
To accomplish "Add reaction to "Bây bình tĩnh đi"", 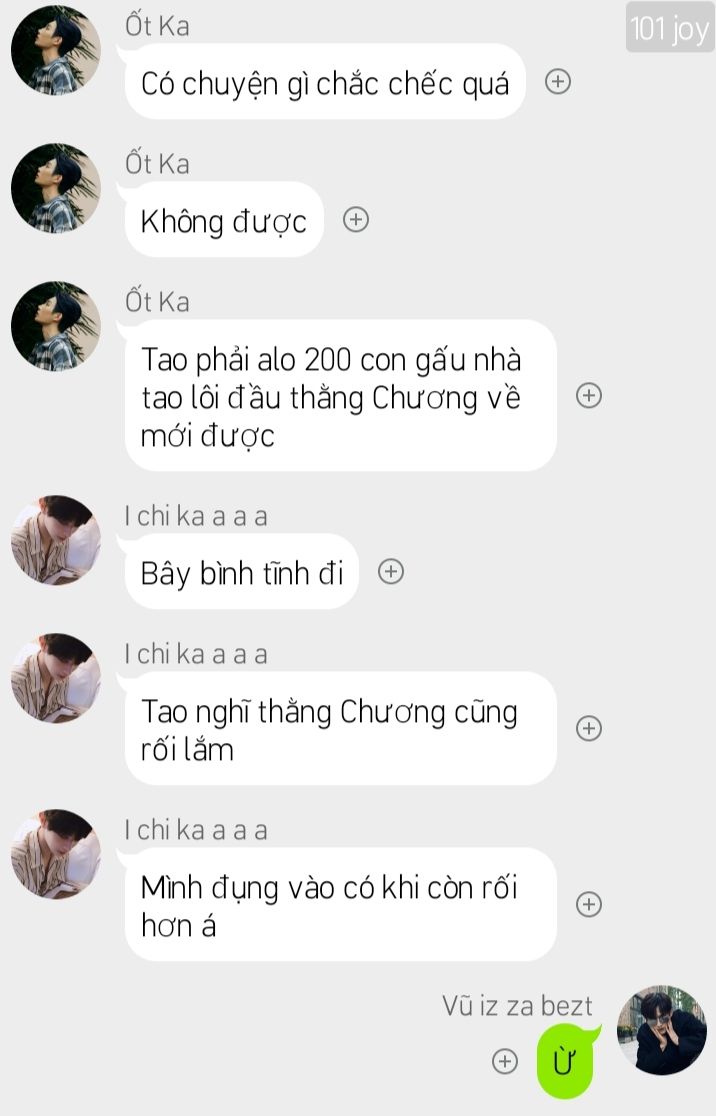I will tap(391, 572).
